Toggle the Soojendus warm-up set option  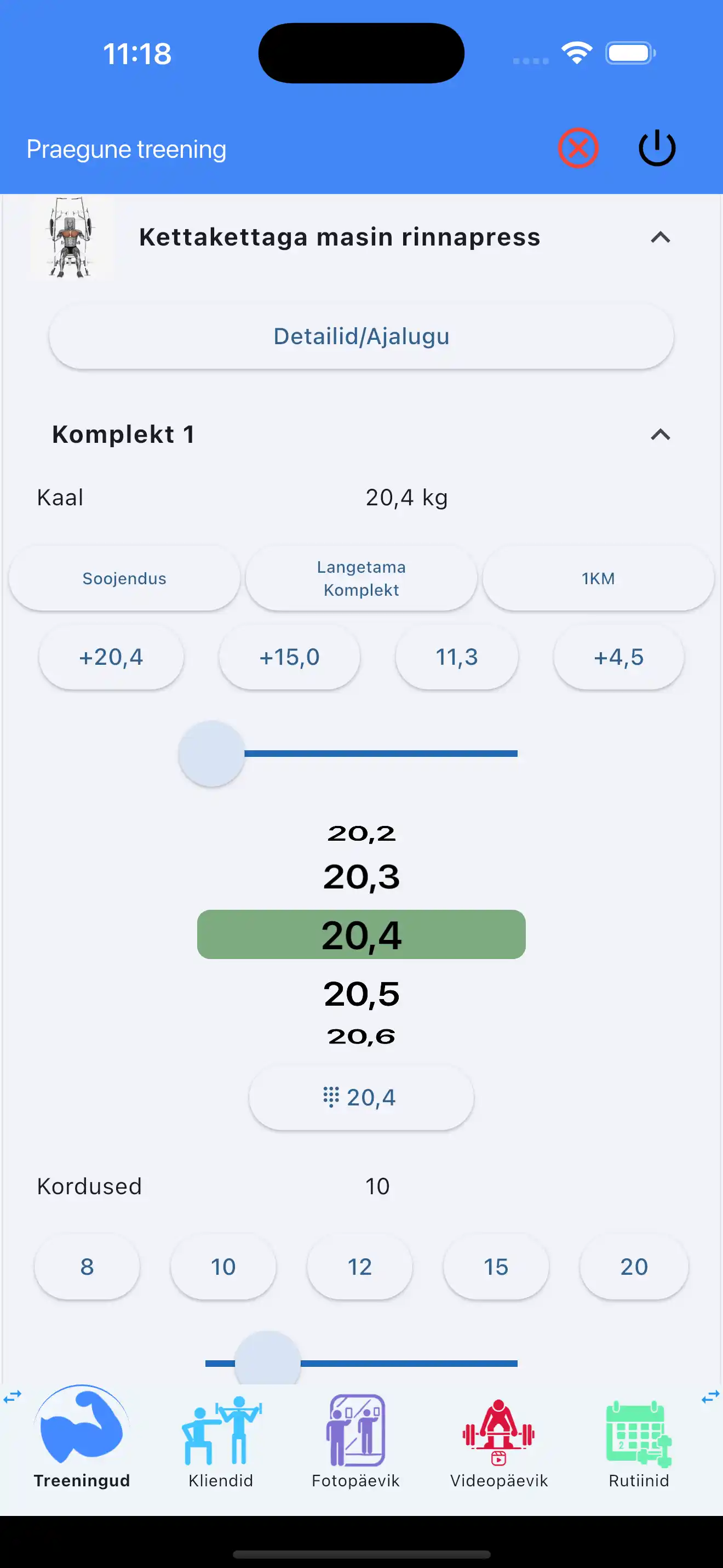[124, 578]
